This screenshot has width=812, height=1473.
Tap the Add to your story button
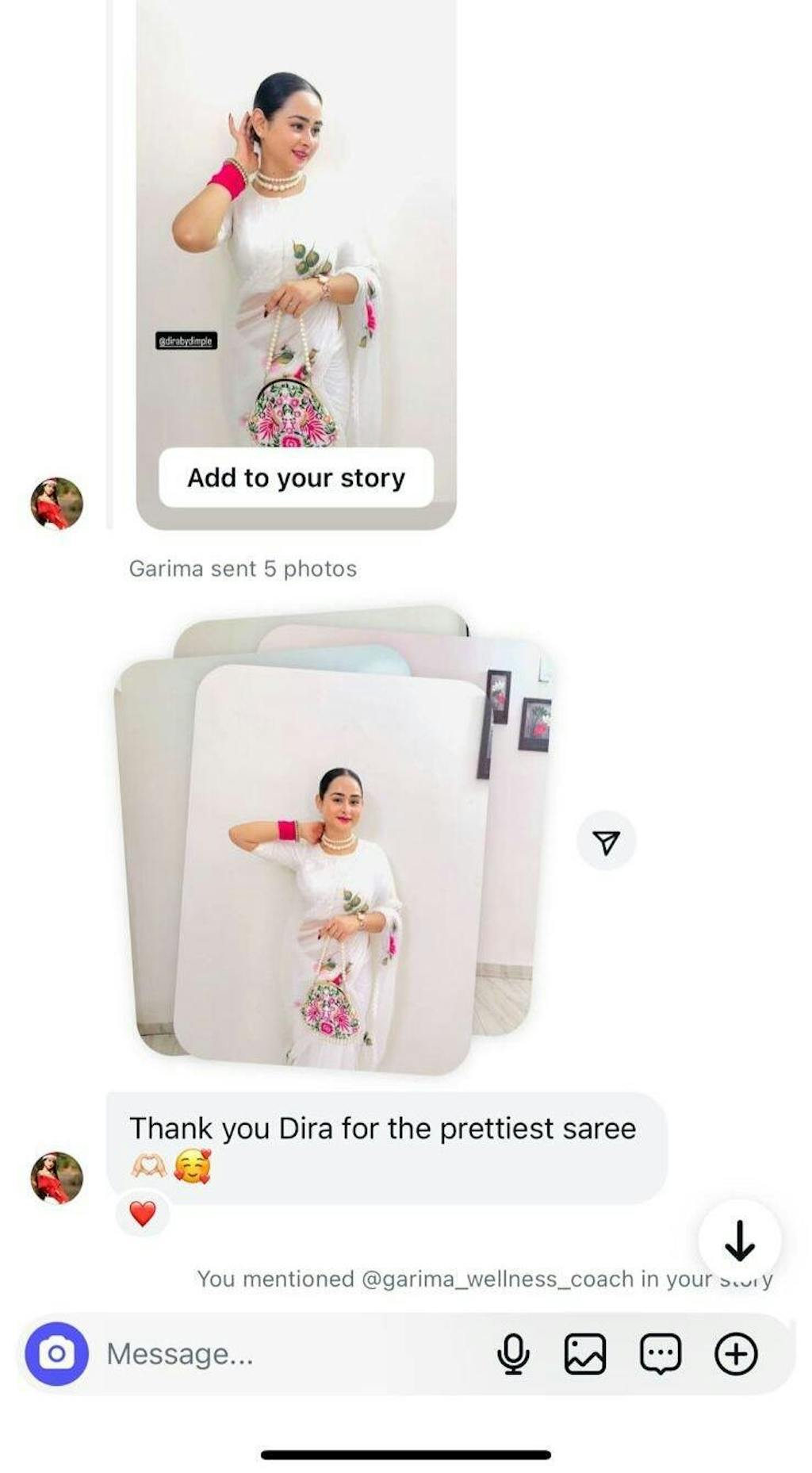[296, 478]
